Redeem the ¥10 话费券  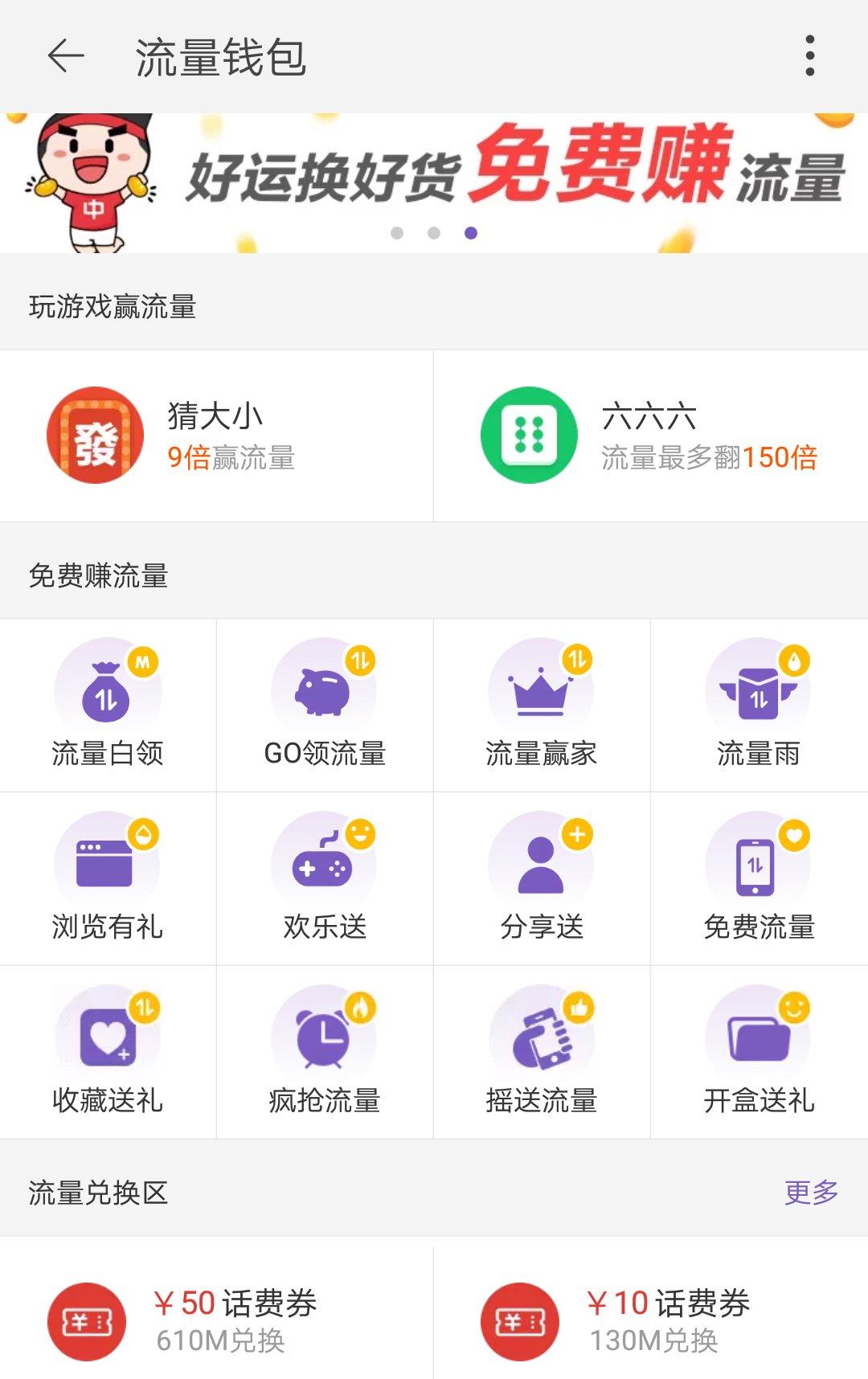651,1320
